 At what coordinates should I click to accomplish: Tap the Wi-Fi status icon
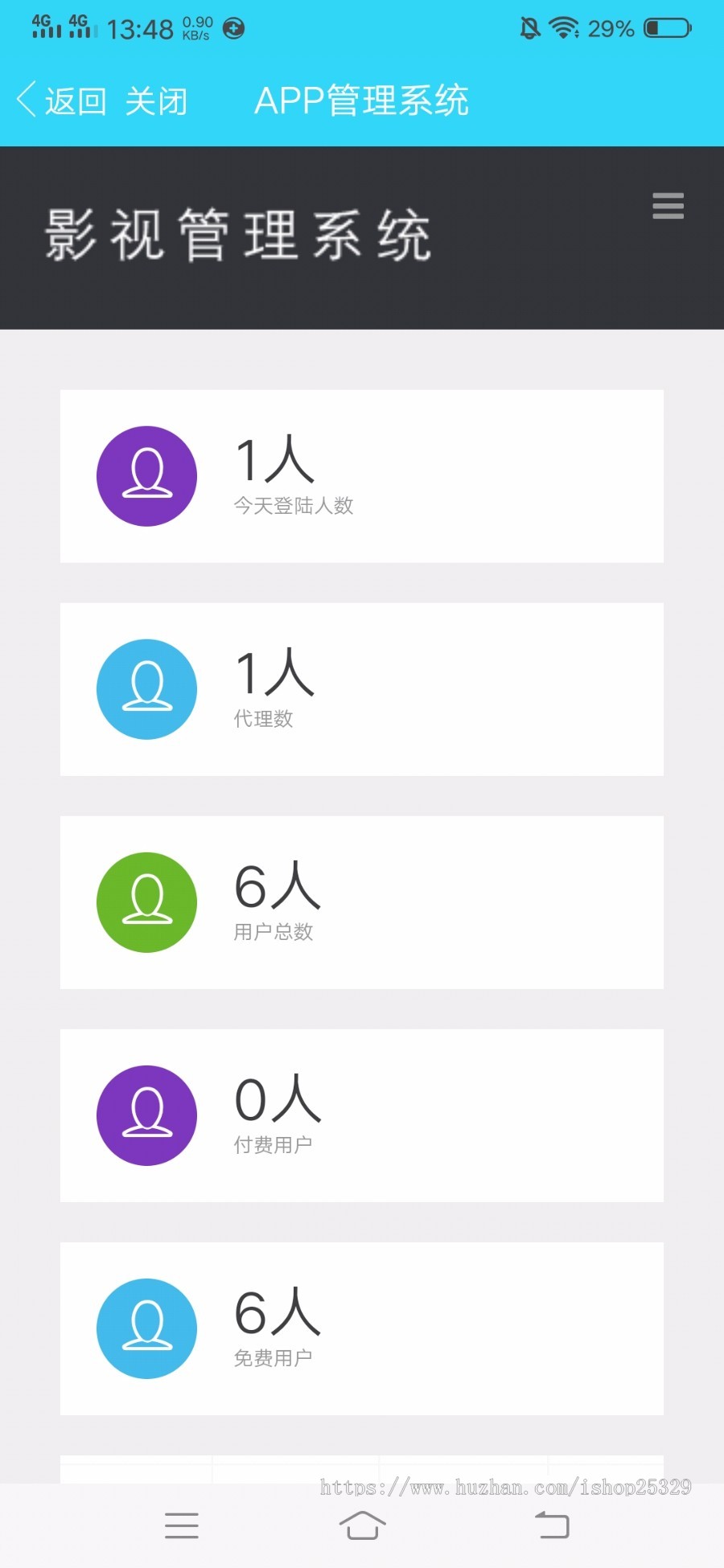[x=563, y=29]
